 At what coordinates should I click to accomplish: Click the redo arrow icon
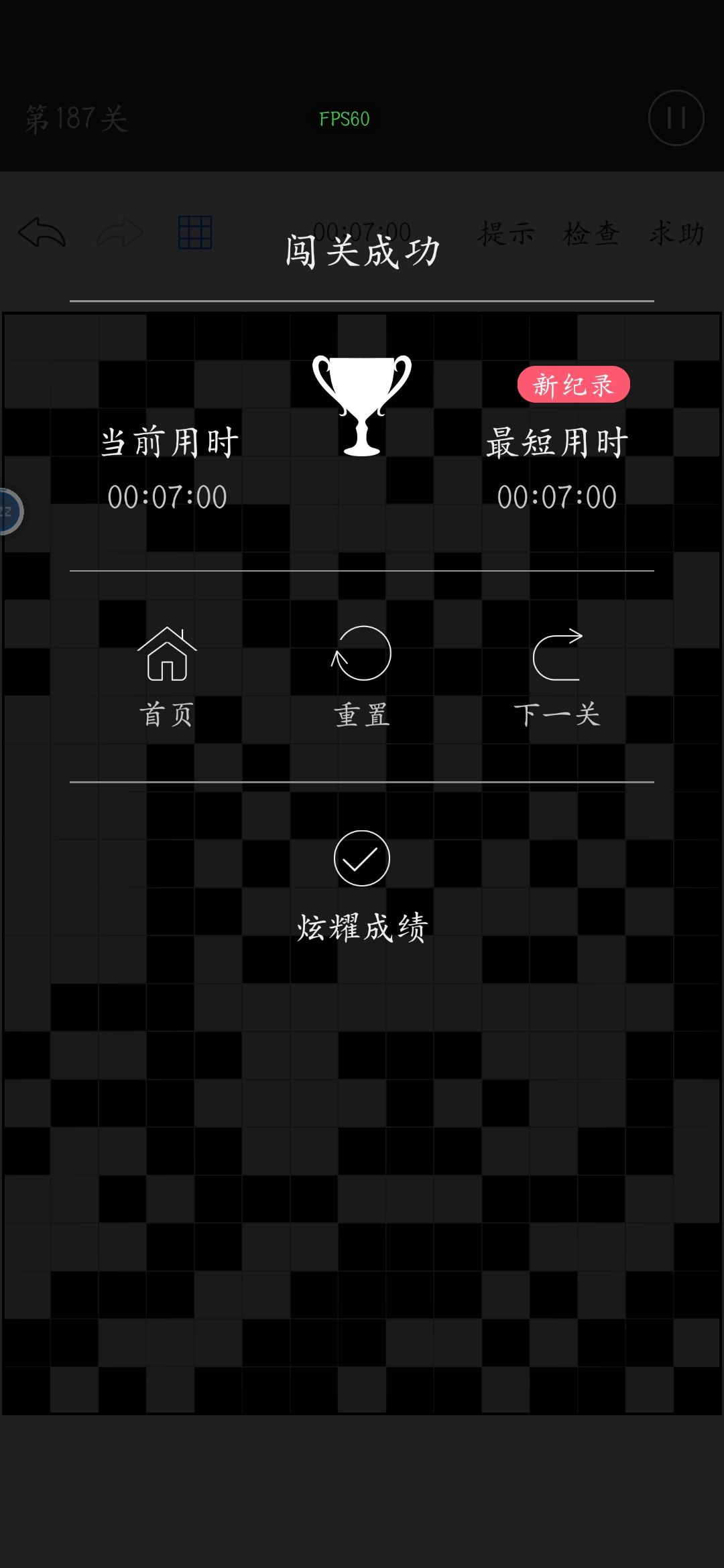tap(119, 234)
